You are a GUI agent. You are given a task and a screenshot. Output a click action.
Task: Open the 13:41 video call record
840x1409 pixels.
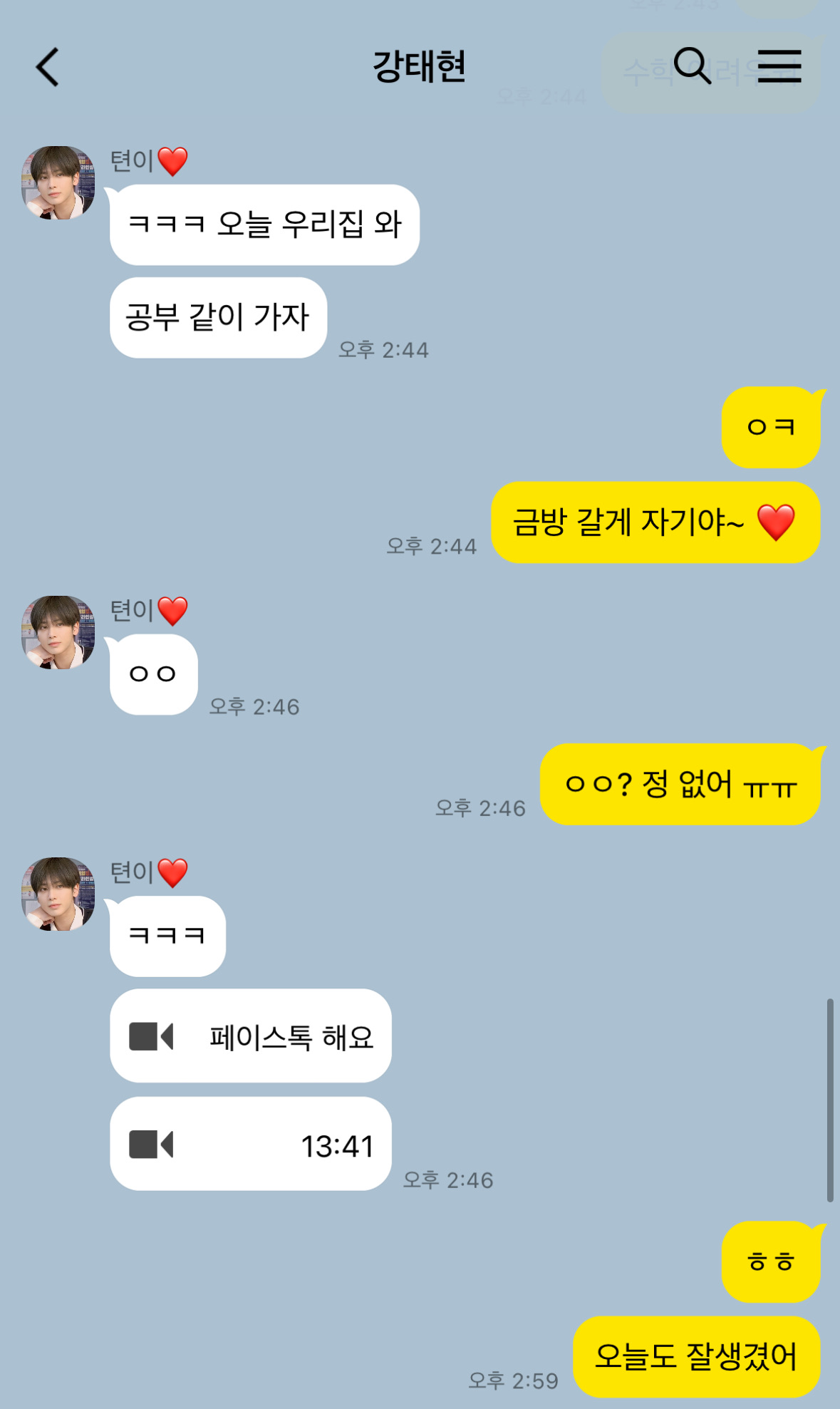tap(251, 1144)
